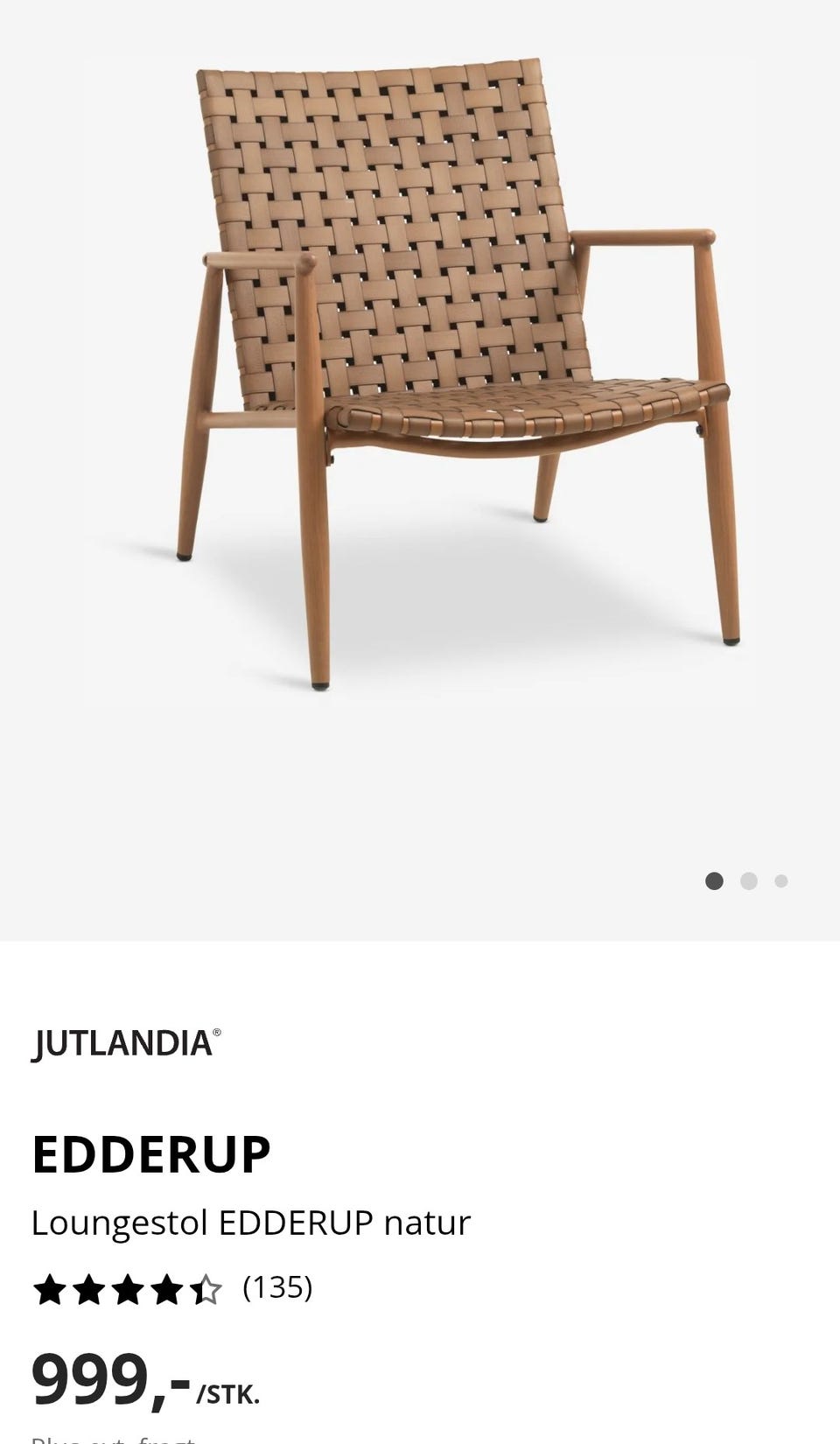The width and height of the screenshot is (840, 1444).
Task: Open the 135 customer reviews rating
Action: click(172, 1288)
